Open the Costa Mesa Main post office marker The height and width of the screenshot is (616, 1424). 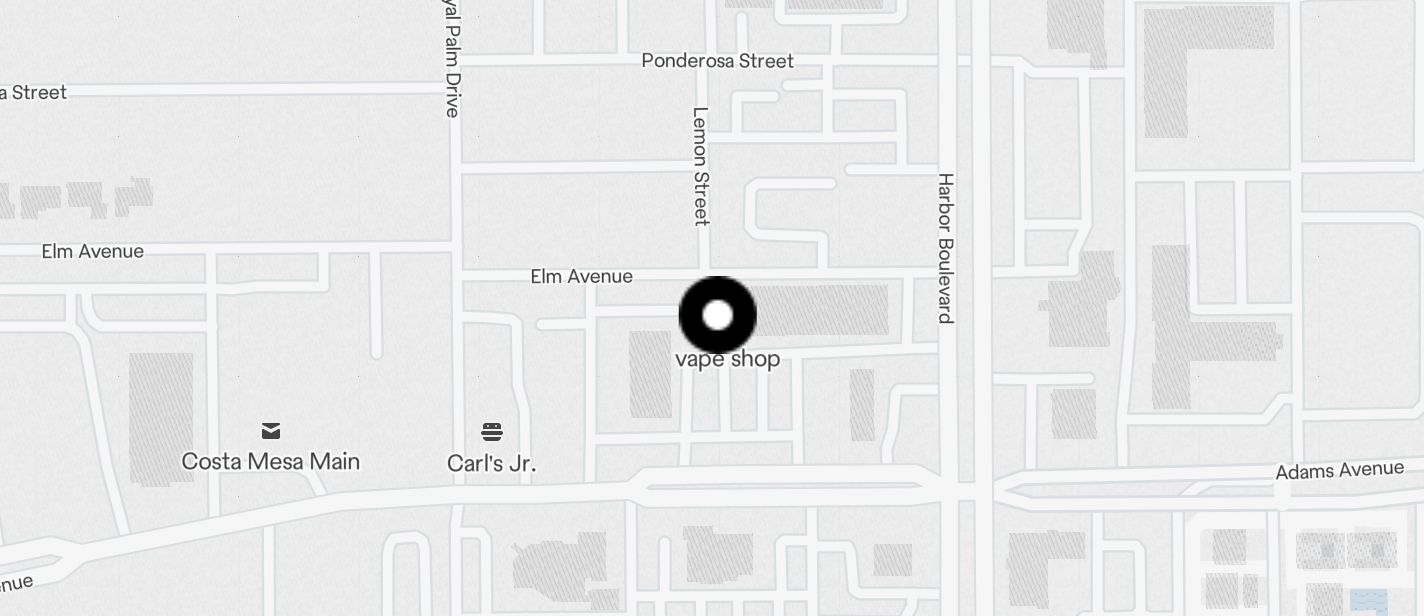(x=271, y=431)
